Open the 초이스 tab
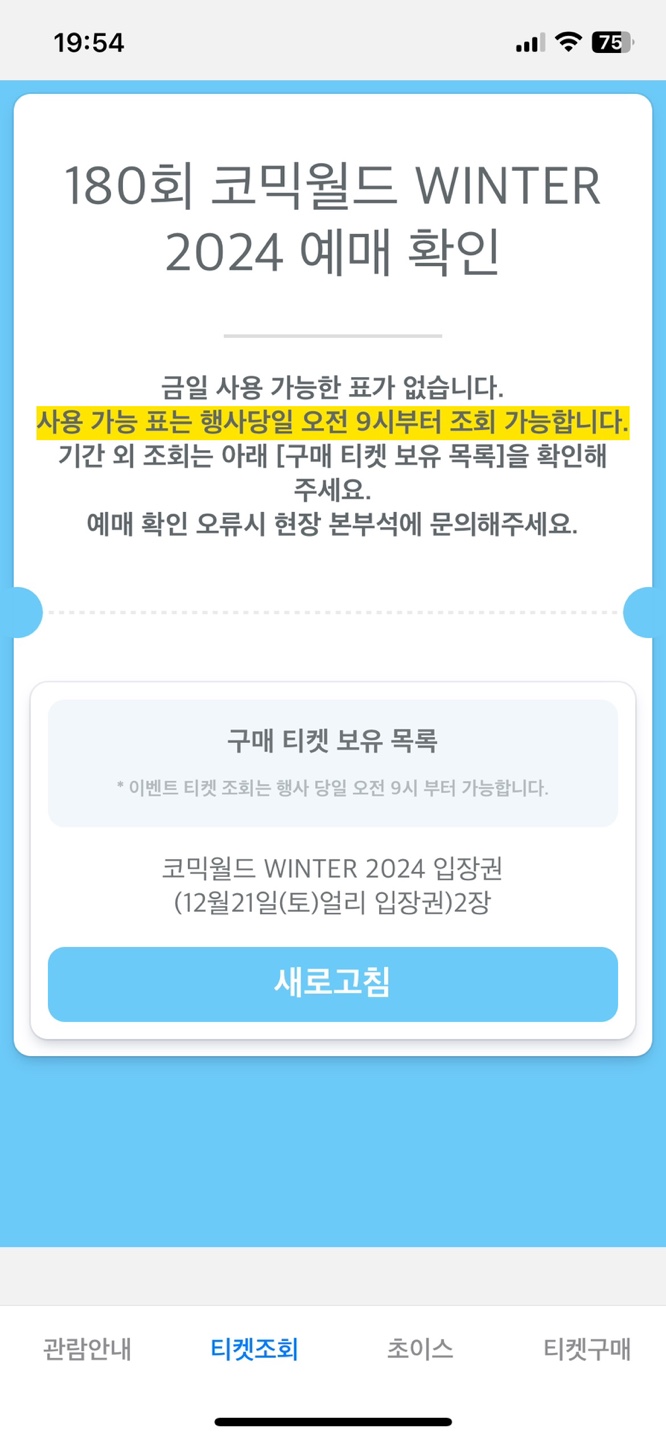 tap(420, 1349)
